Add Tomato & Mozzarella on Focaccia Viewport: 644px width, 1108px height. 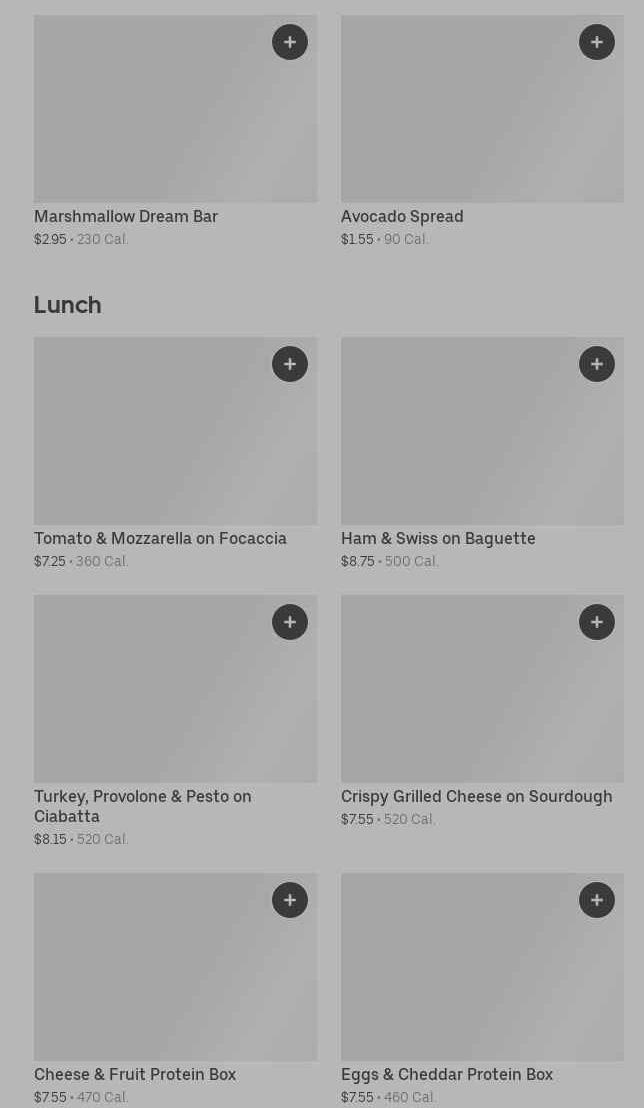290,364
